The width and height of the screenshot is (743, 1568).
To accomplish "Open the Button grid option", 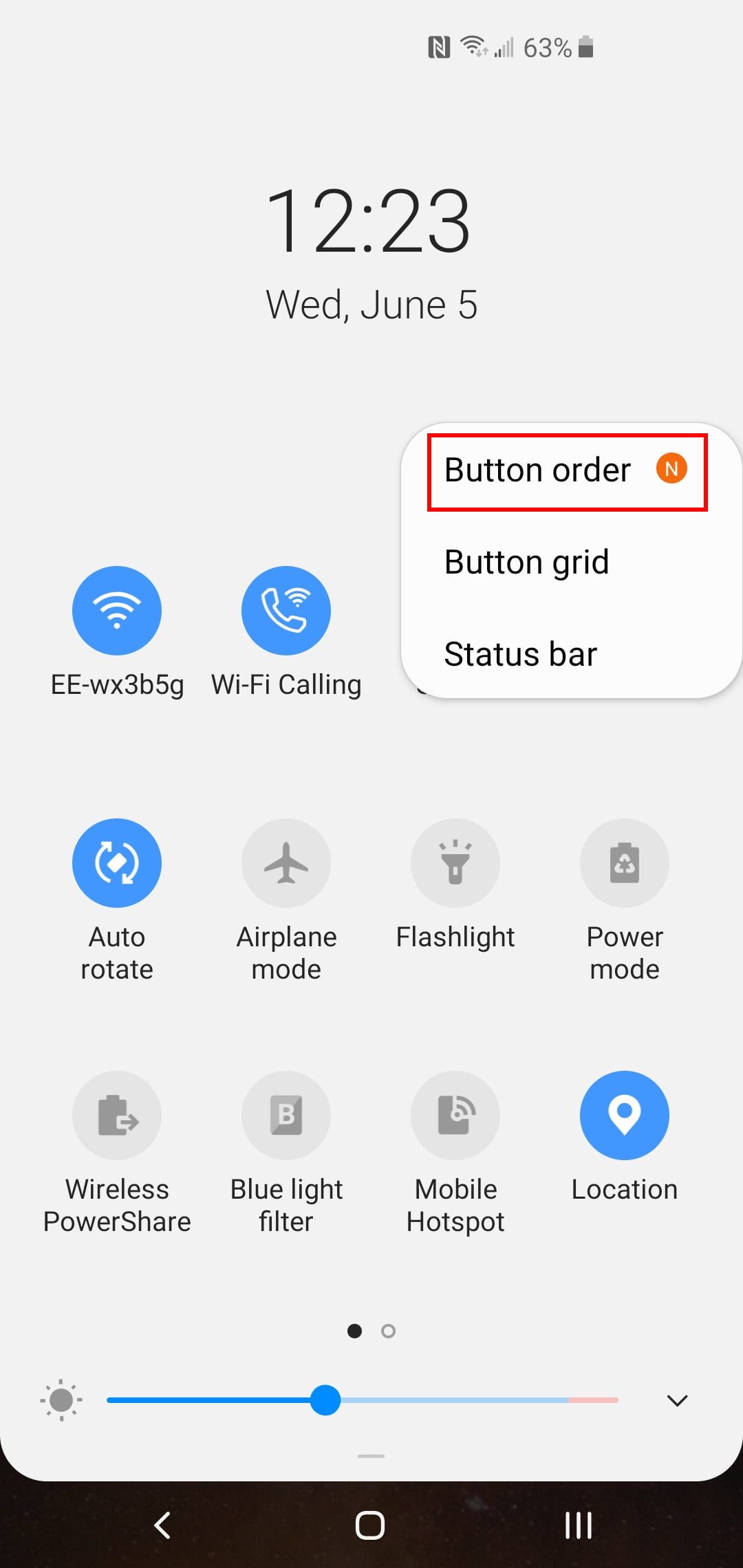I will [527, 563].
